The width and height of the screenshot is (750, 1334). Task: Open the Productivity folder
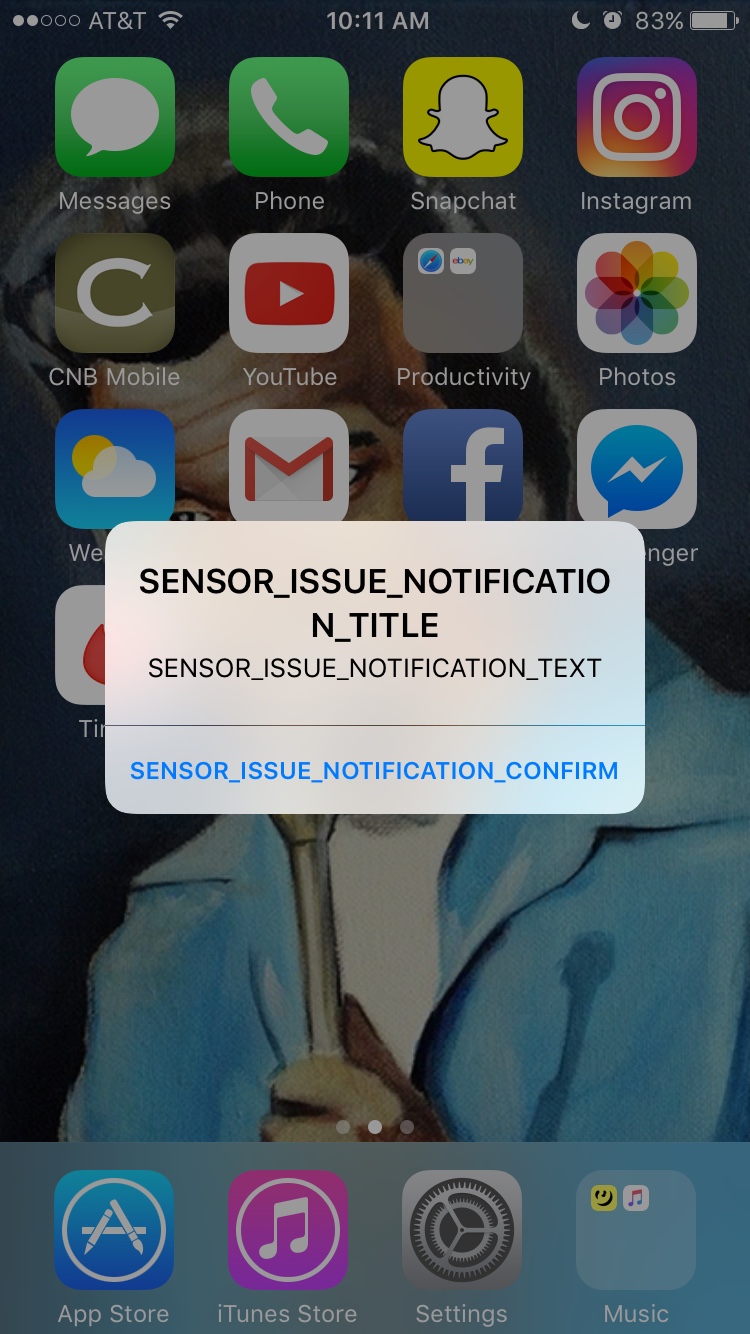point(463,293)
